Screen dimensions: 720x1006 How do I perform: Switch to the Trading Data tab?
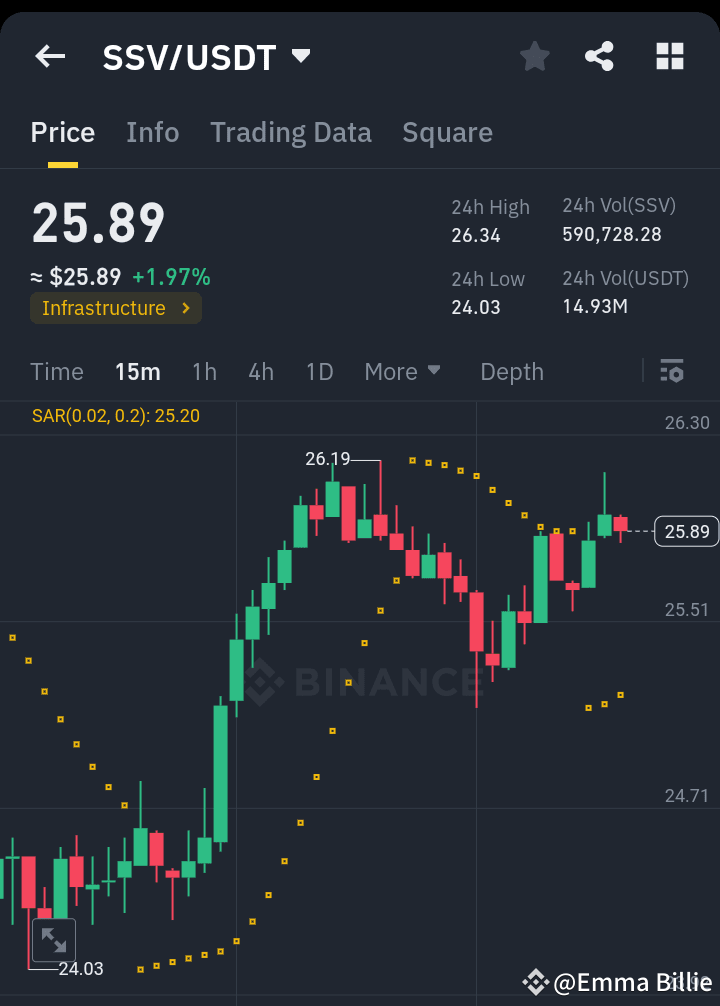[291, 132]
